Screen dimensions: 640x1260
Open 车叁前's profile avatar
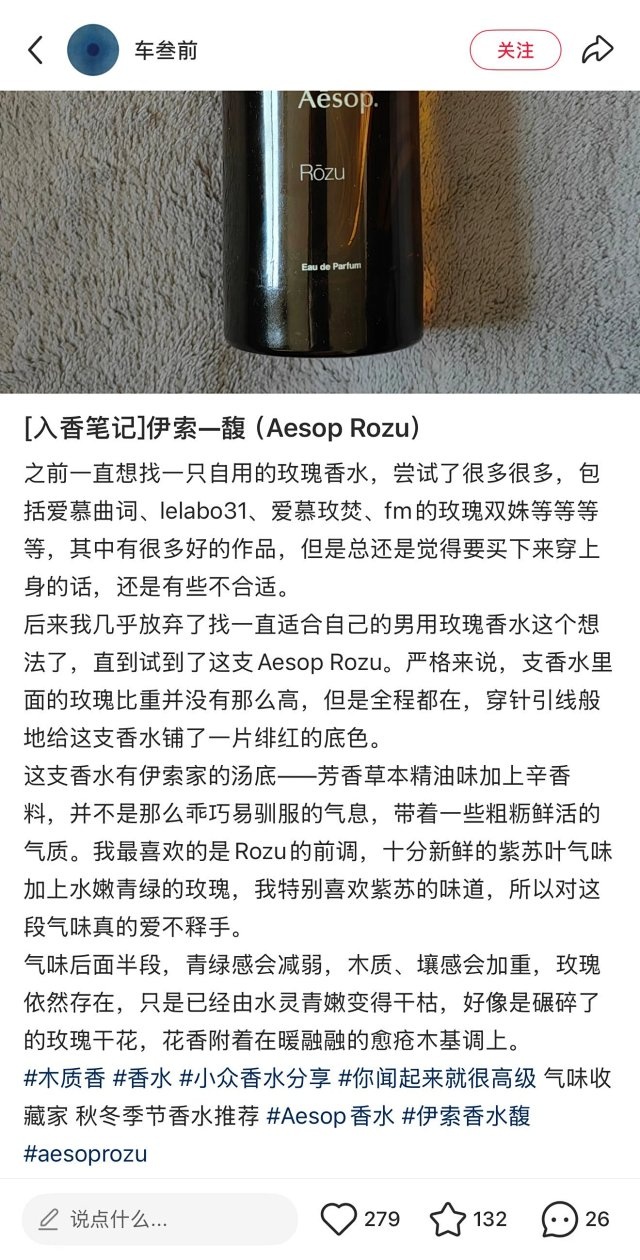(93, 50)
